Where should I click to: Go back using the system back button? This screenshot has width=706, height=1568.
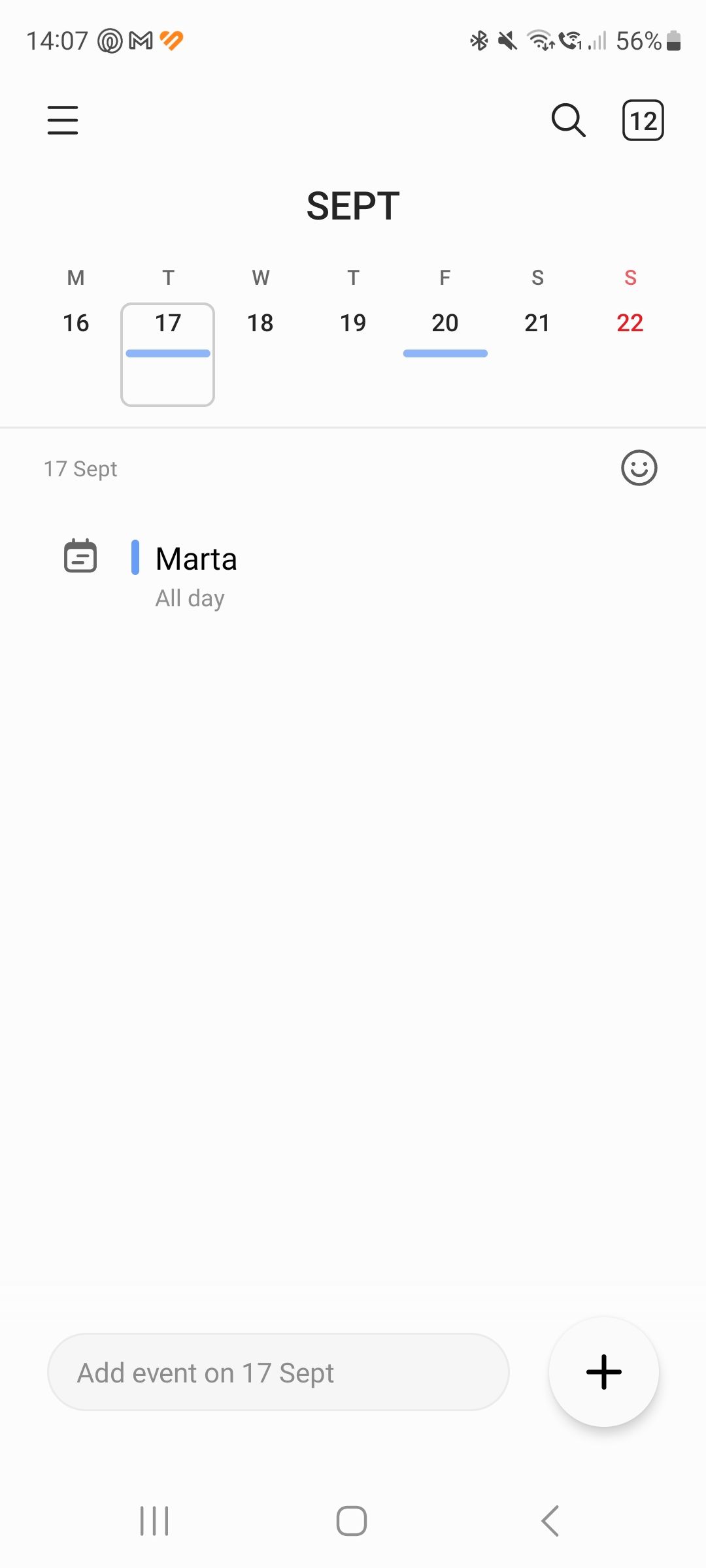(x=550, y=1521)
